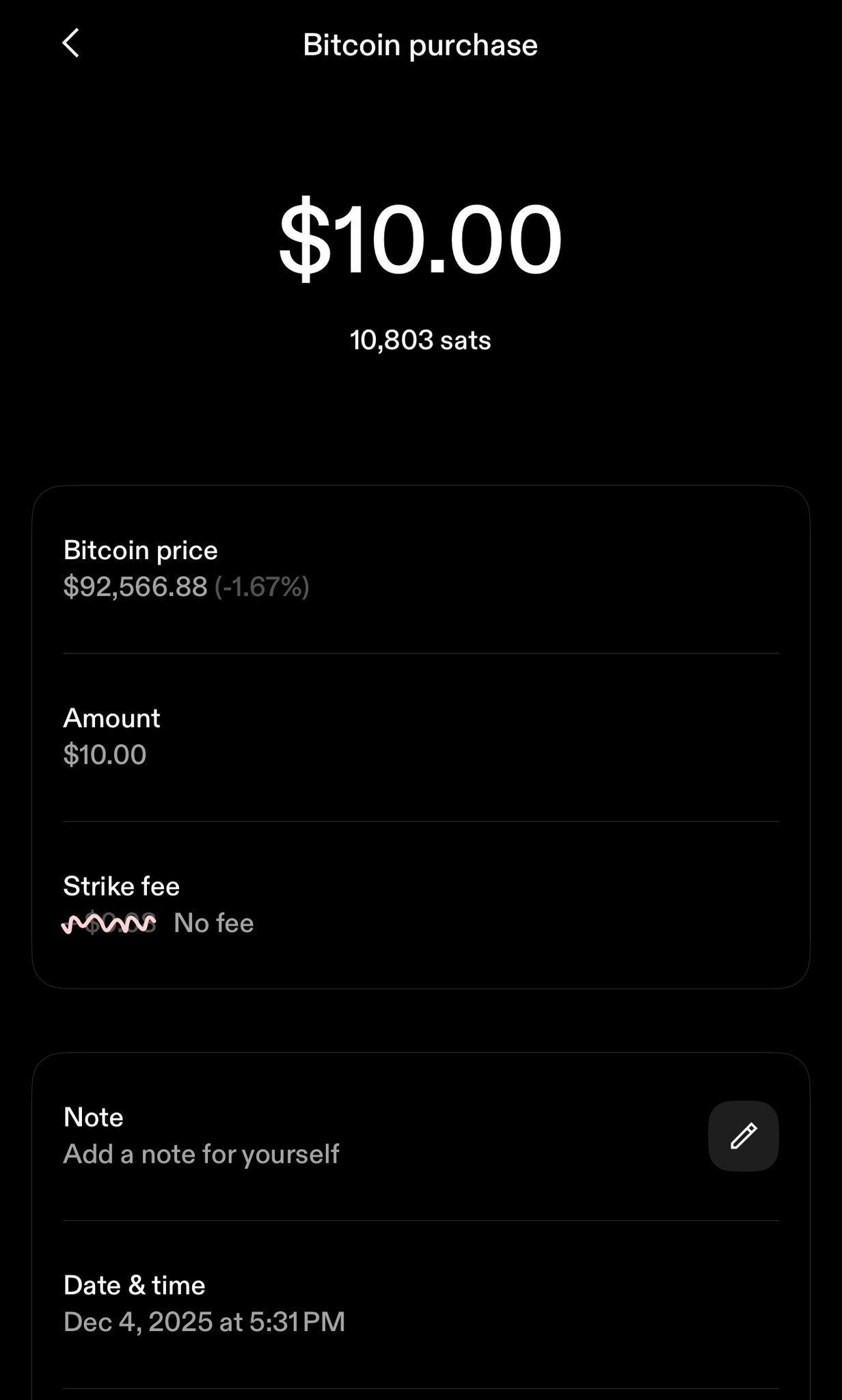The image size is (842, 1400).
Task: Edit the note with the pencil button
Action: [743, 1135]
